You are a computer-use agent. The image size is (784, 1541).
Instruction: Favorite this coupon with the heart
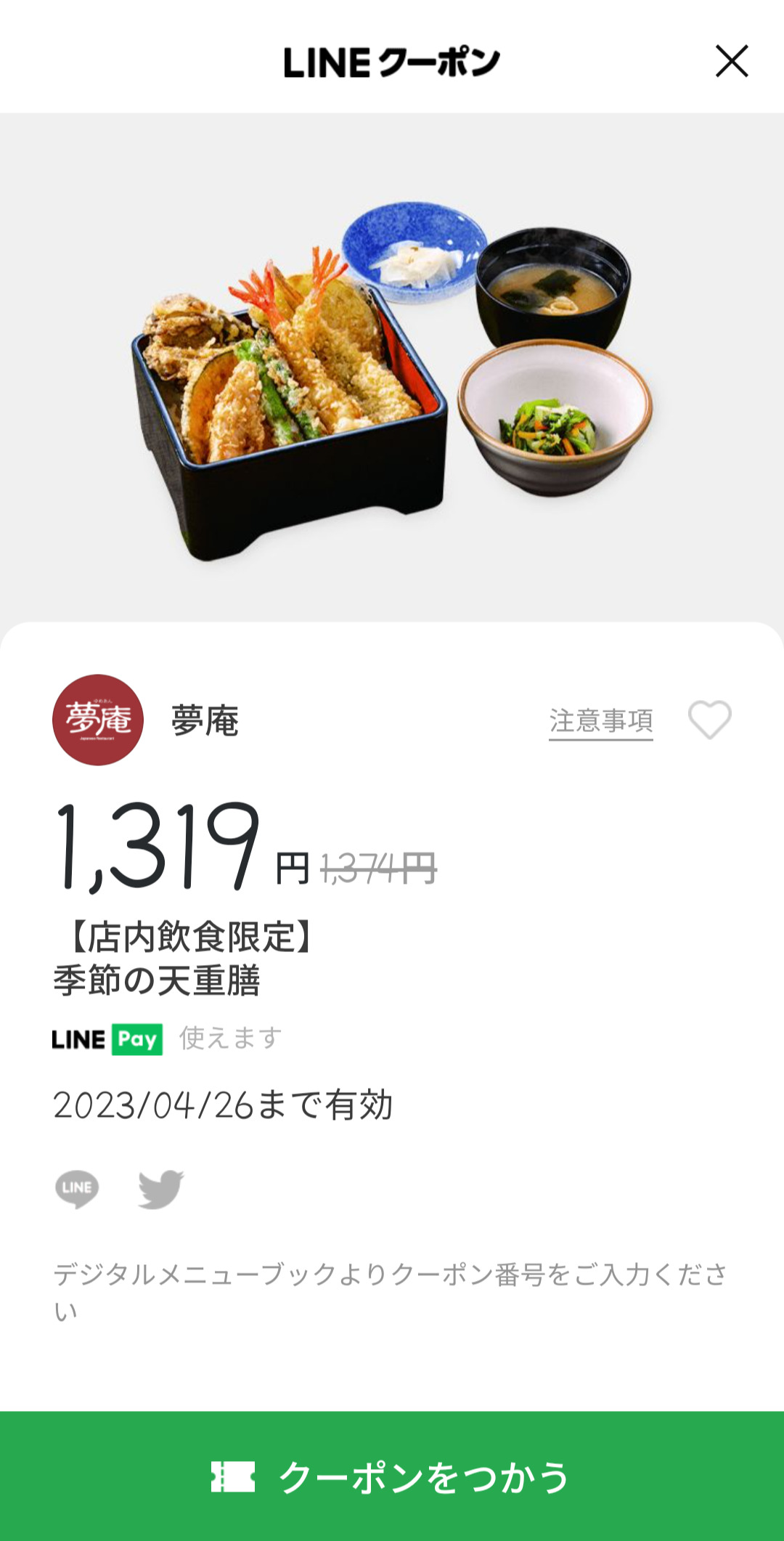[709, 720]
